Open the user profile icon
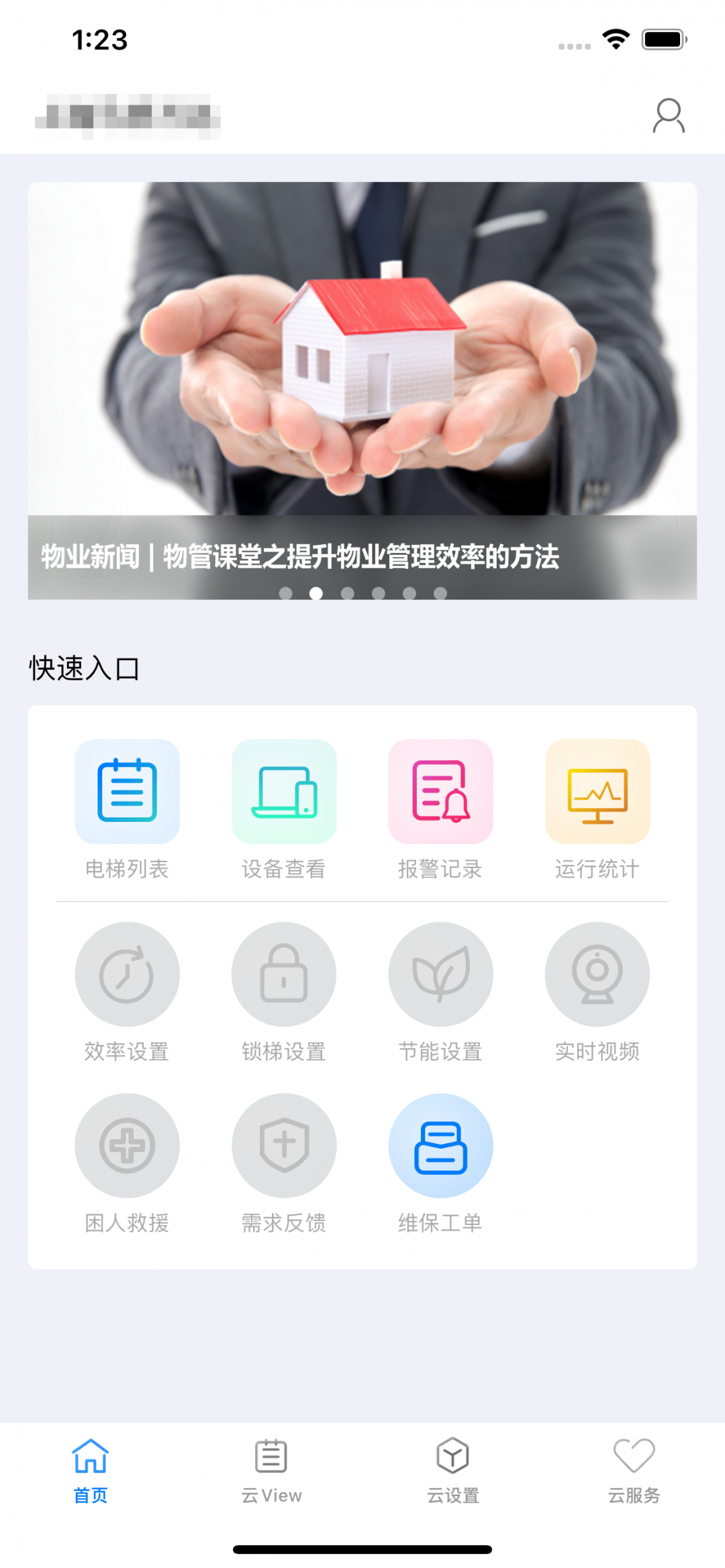Viewport: 725px width, 1568px height. pos(668,114)
